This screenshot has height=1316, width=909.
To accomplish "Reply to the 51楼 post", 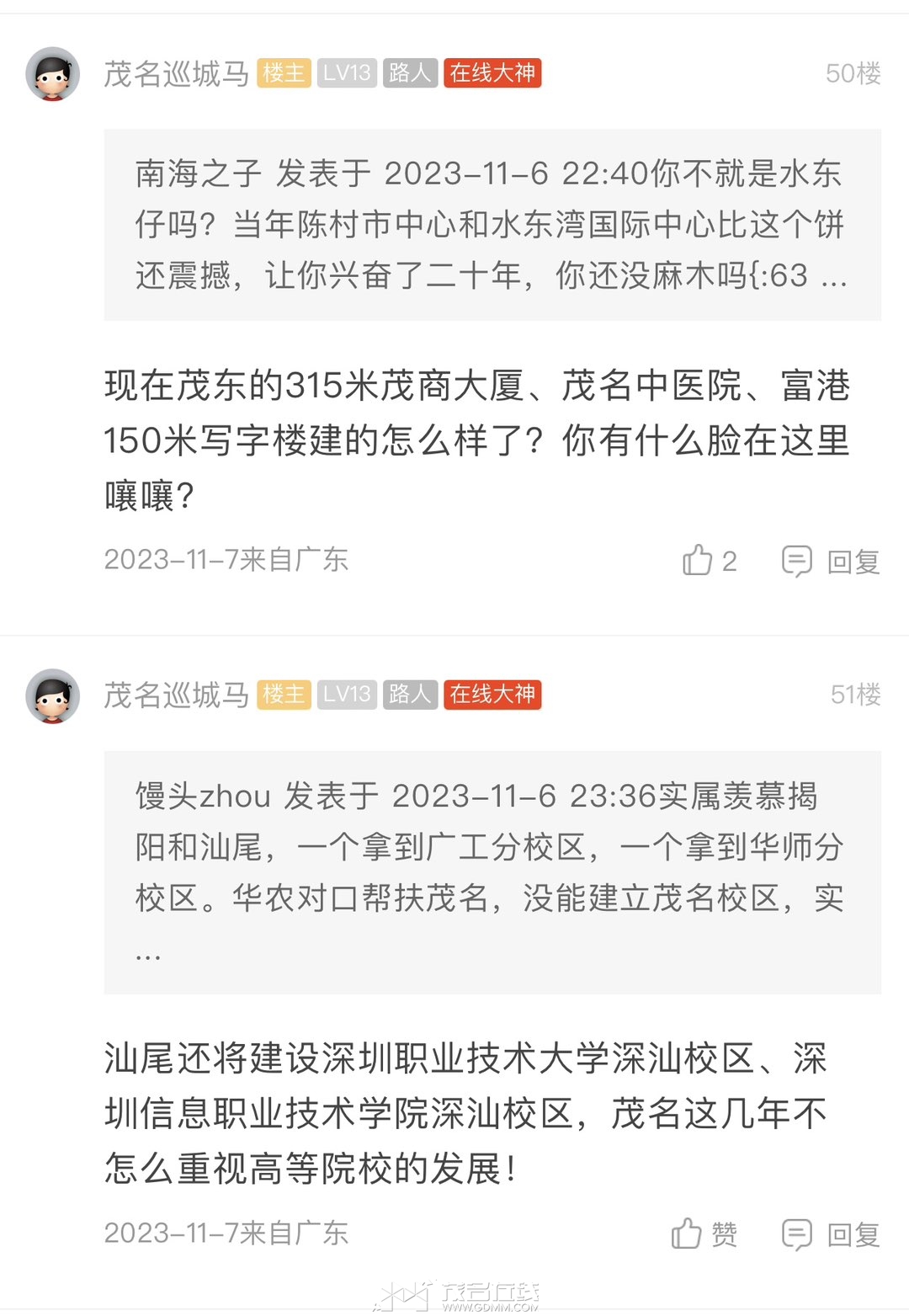I will tap(832, 1234).
